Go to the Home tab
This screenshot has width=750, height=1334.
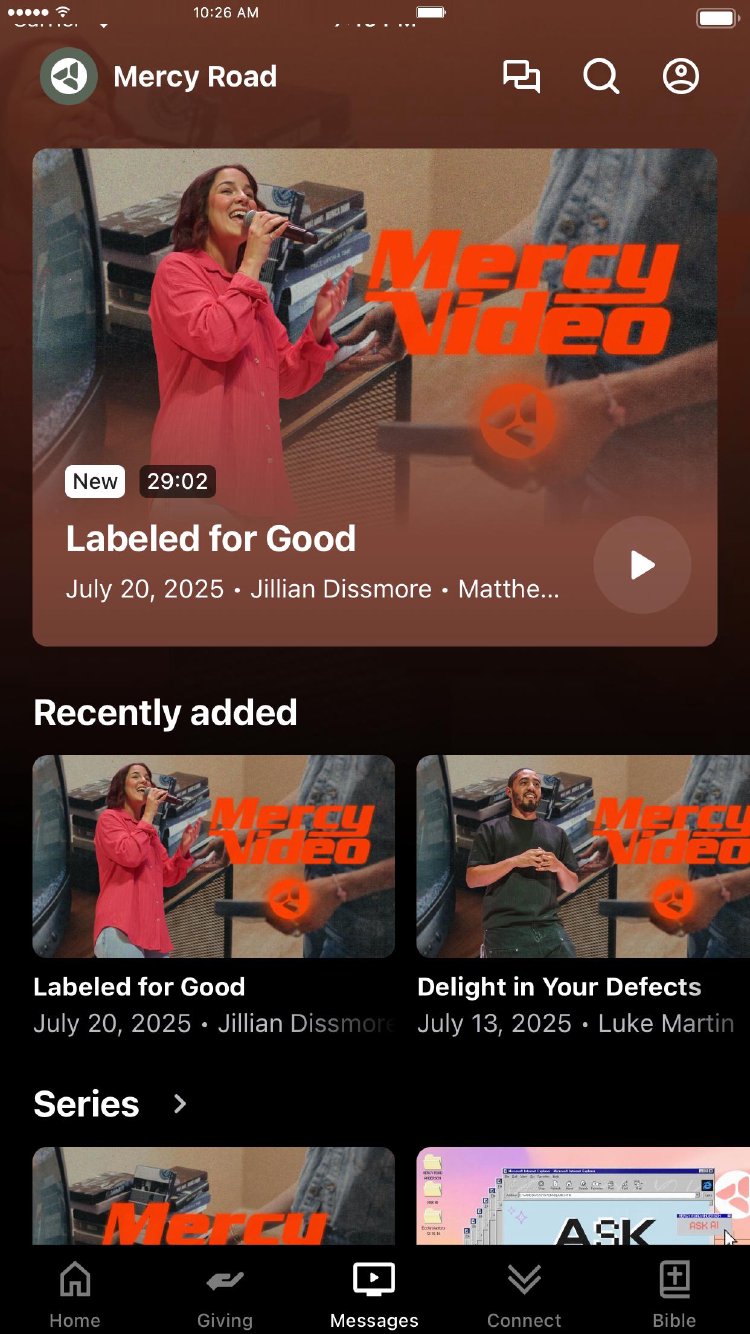pos(75,1294)
